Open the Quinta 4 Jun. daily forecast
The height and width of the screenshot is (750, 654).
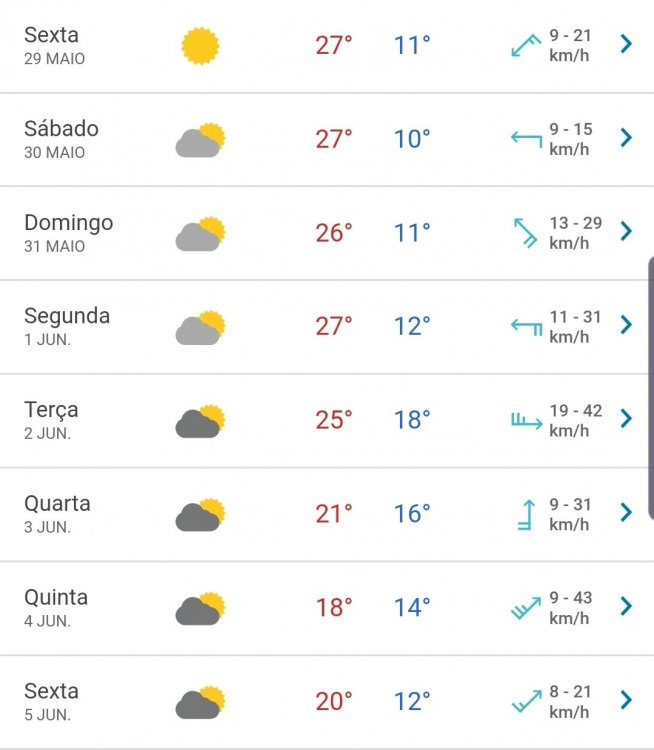coord(626,606)
